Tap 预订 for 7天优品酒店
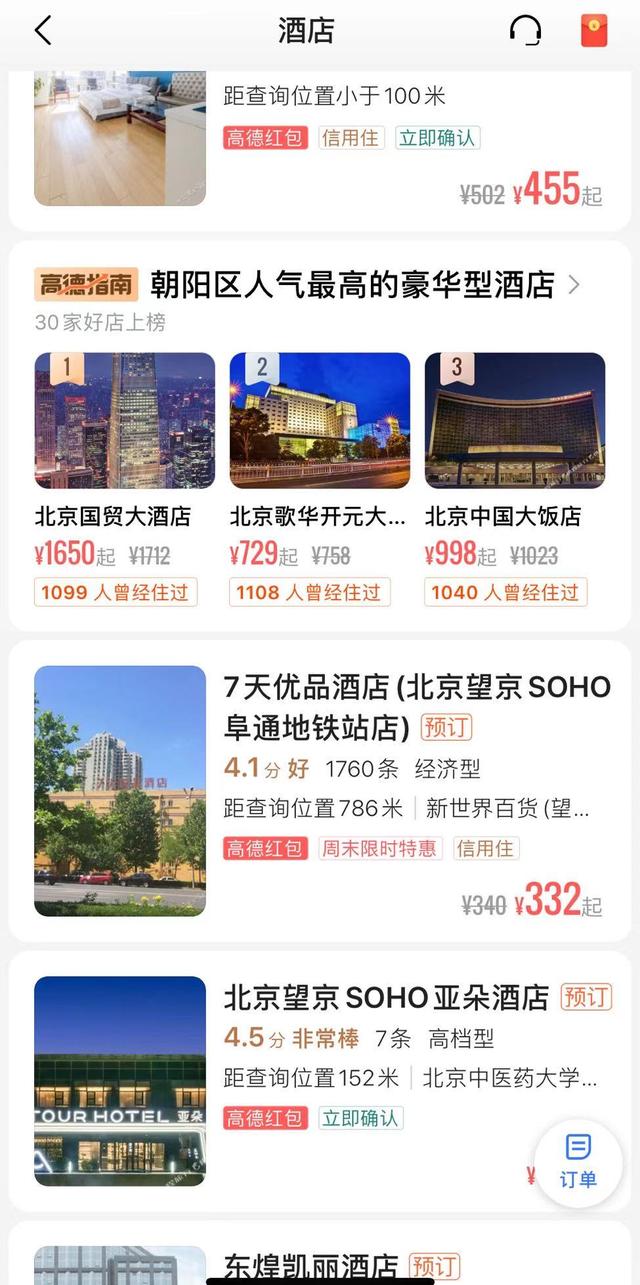Viewport: 640px width, 1285px height. point(447,727)
